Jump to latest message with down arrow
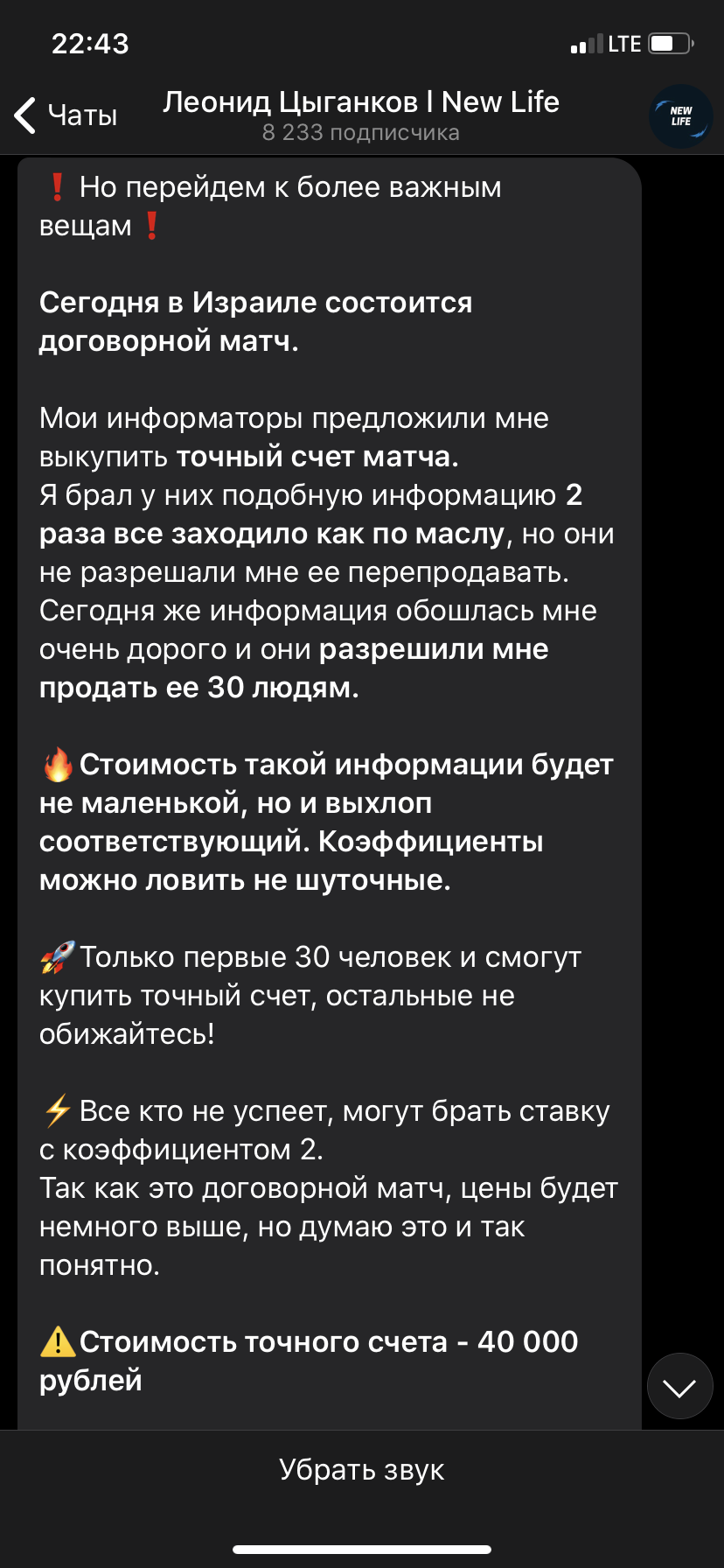Screen dimensions: 724x1568 pos(679,1386)
